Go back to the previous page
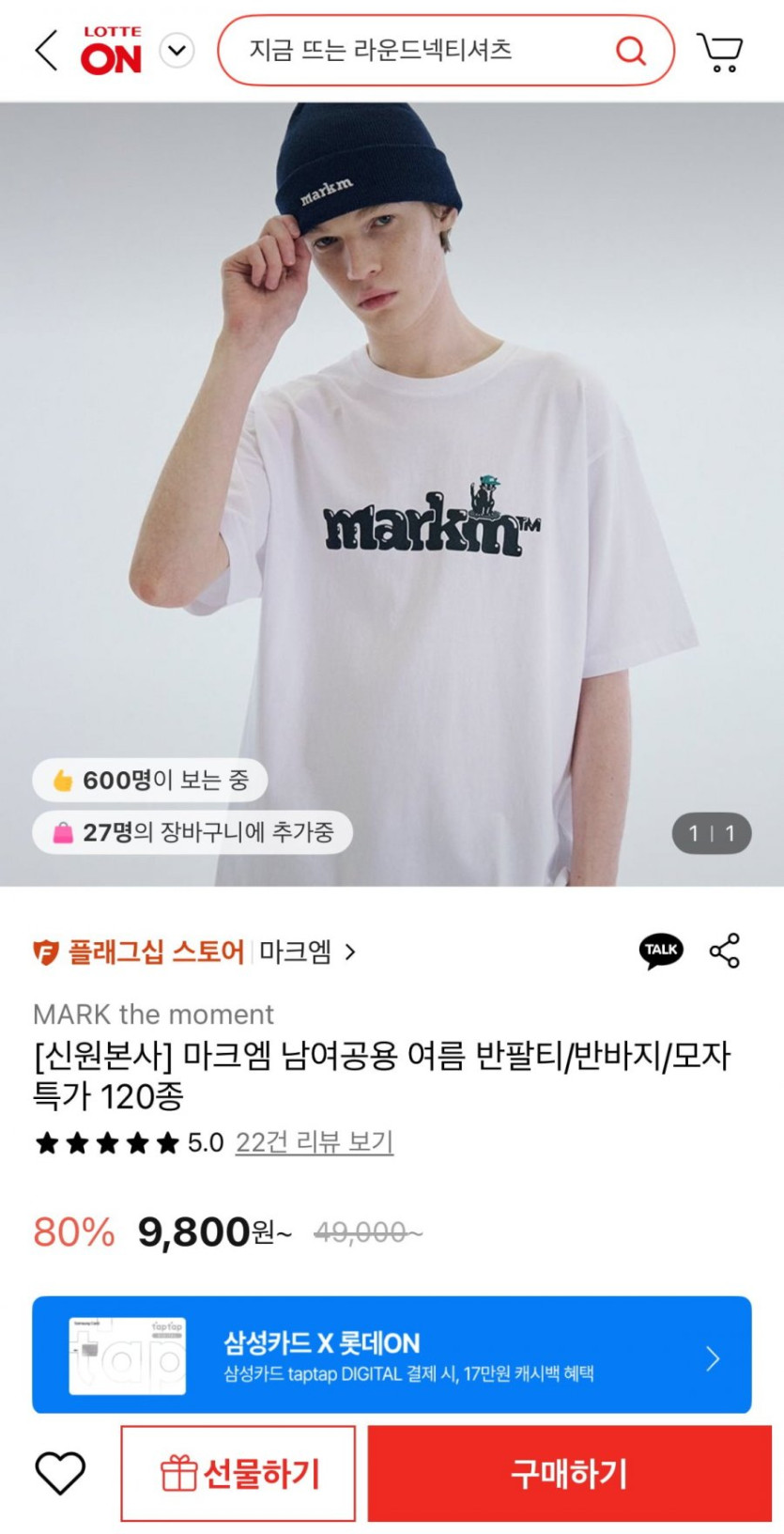This screenshot has height=1534, width=784. (x=46, y=51)
